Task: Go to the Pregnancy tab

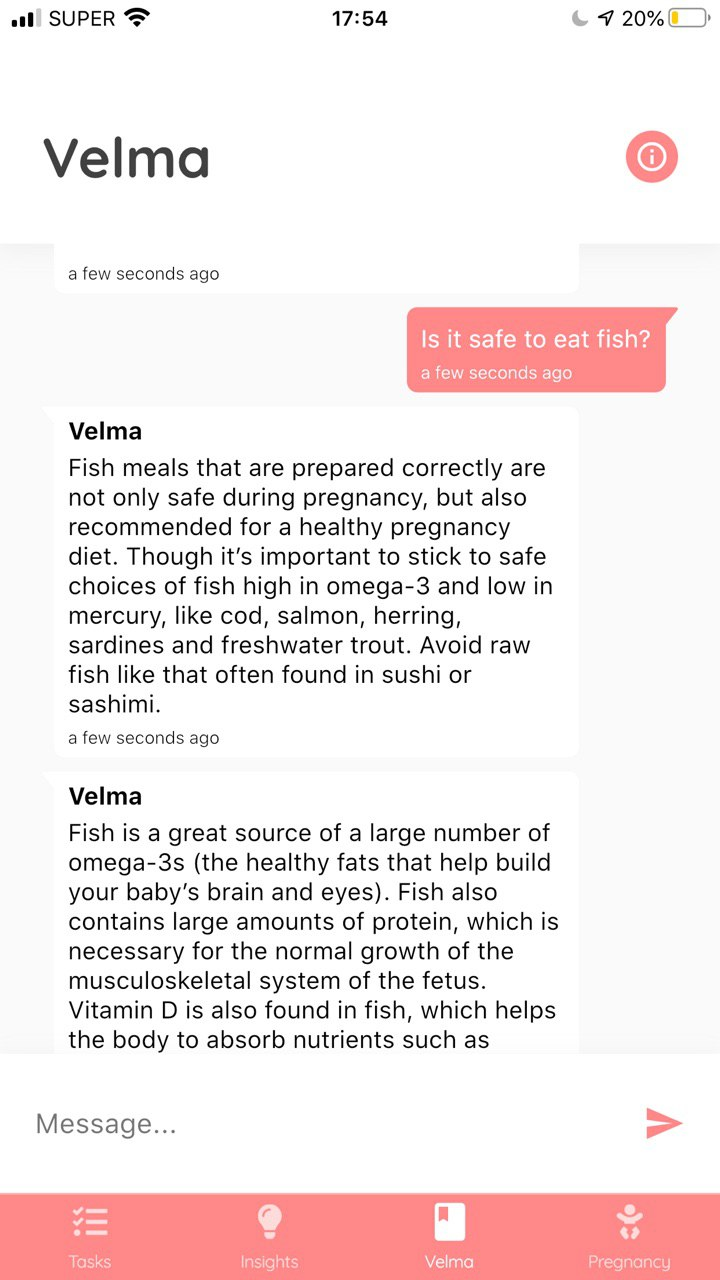Action: click(629, 1236)
